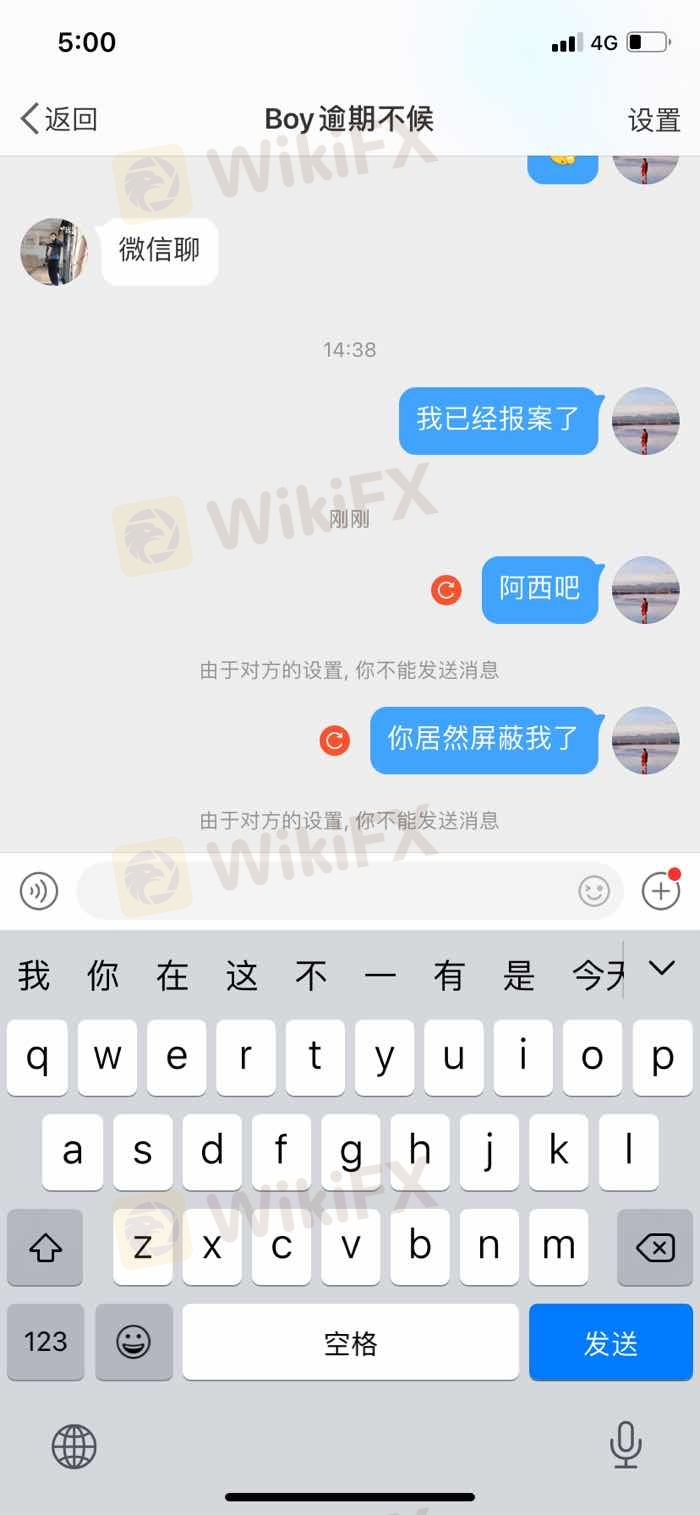Screen dimensions: 700x1515
Task: Select the suggested word 我
Action: (33, 974)
